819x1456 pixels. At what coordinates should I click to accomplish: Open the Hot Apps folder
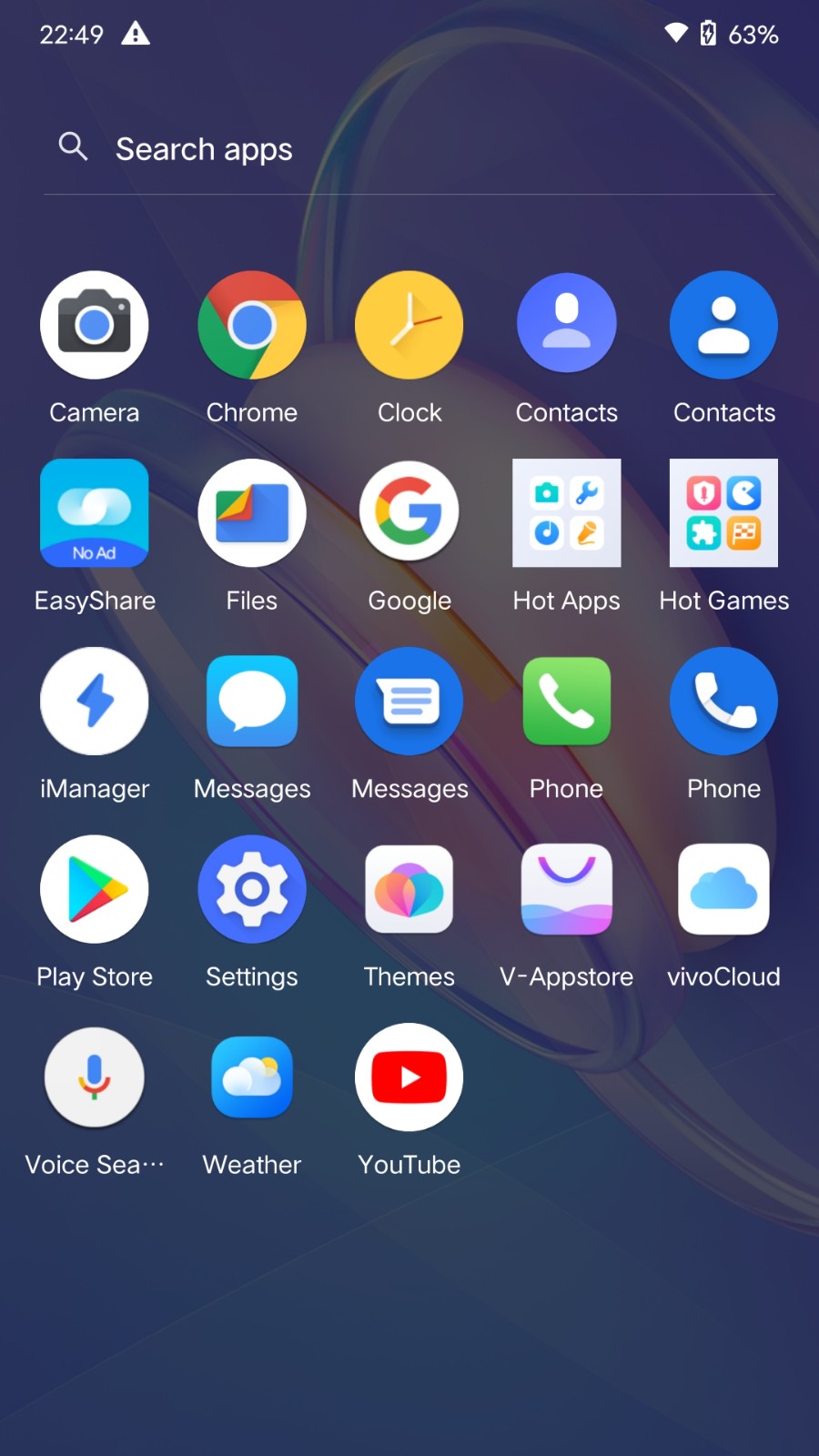tap(567, 513)
